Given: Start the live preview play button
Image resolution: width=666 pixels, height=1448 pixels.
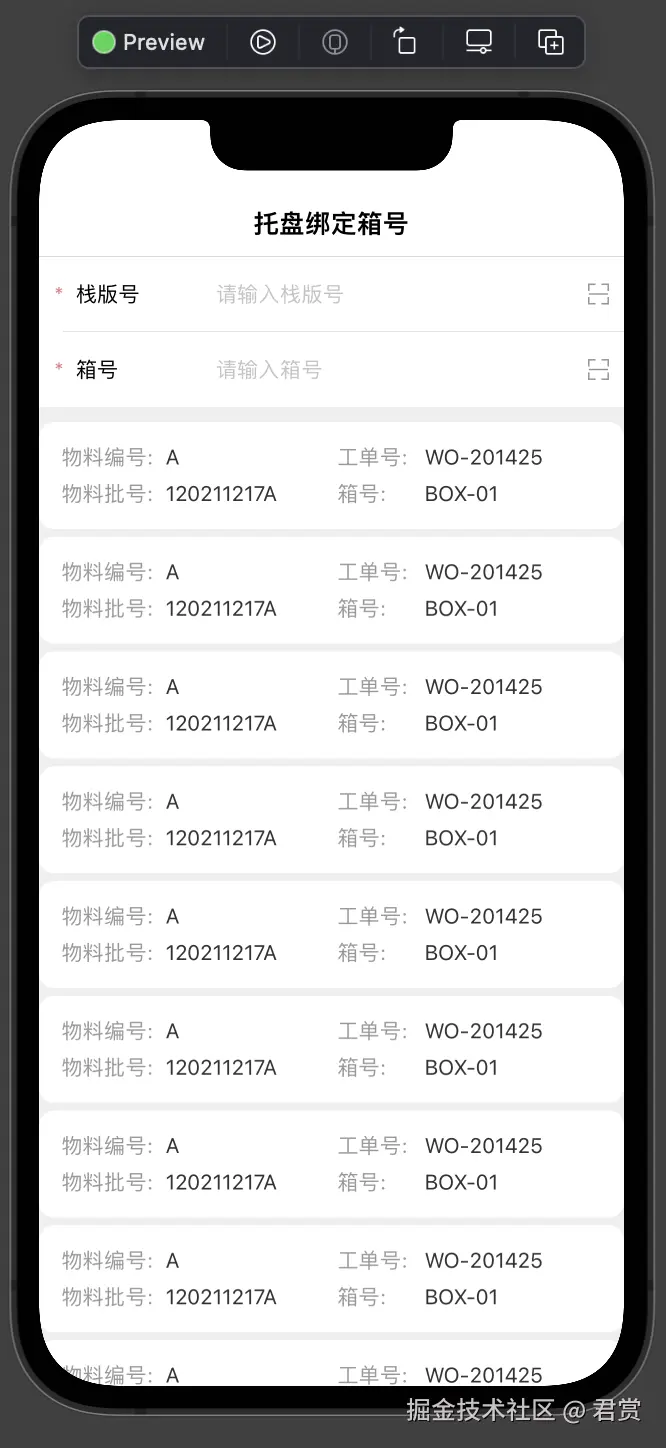Looking at the screenshot, I should (263, 42).
